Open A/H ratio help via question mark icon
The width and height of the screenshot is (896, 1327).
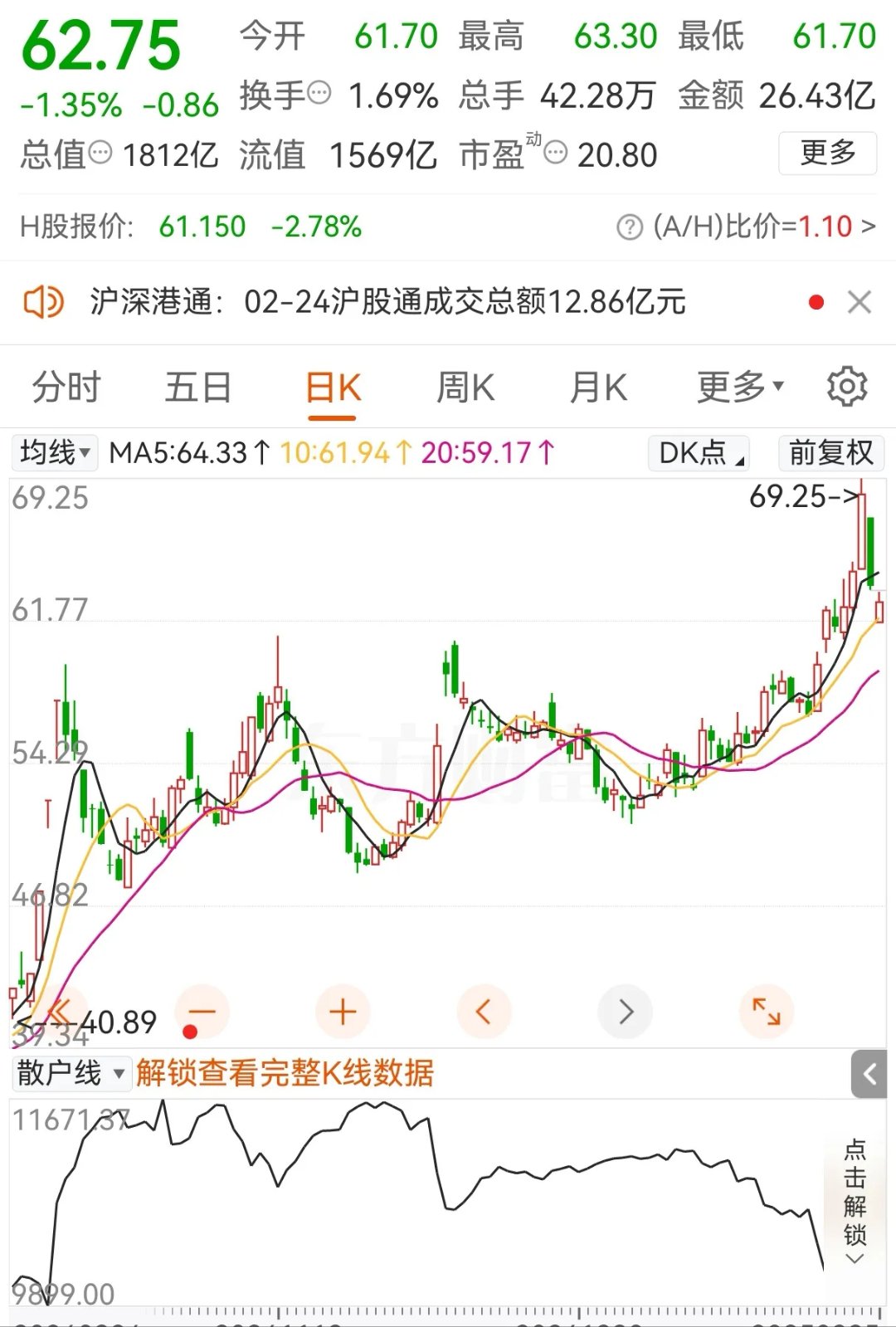(x=628, y=226)
